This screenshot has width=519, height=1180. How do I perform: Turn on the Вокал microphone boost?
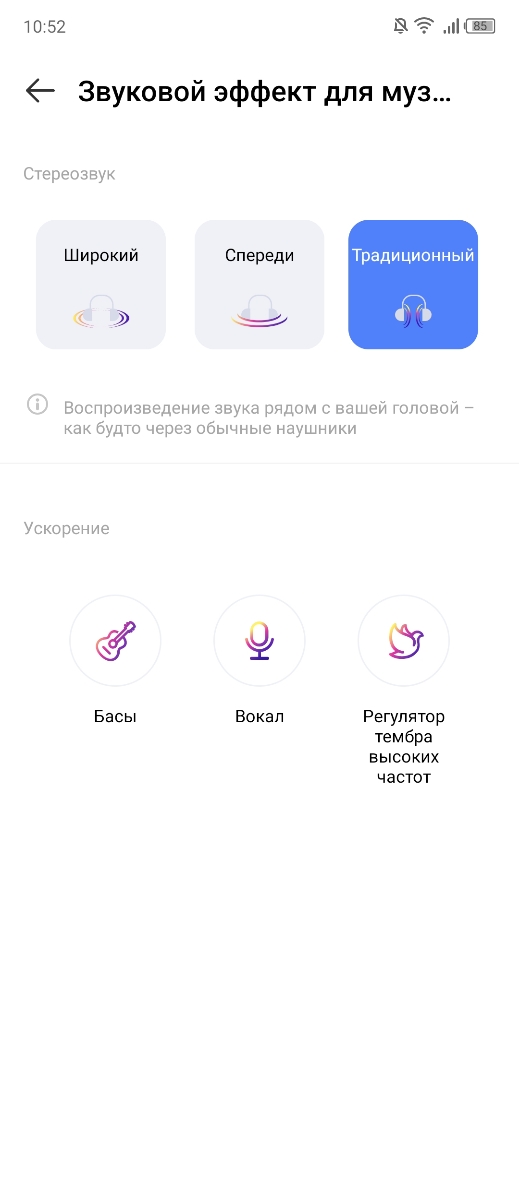[260, 641]
